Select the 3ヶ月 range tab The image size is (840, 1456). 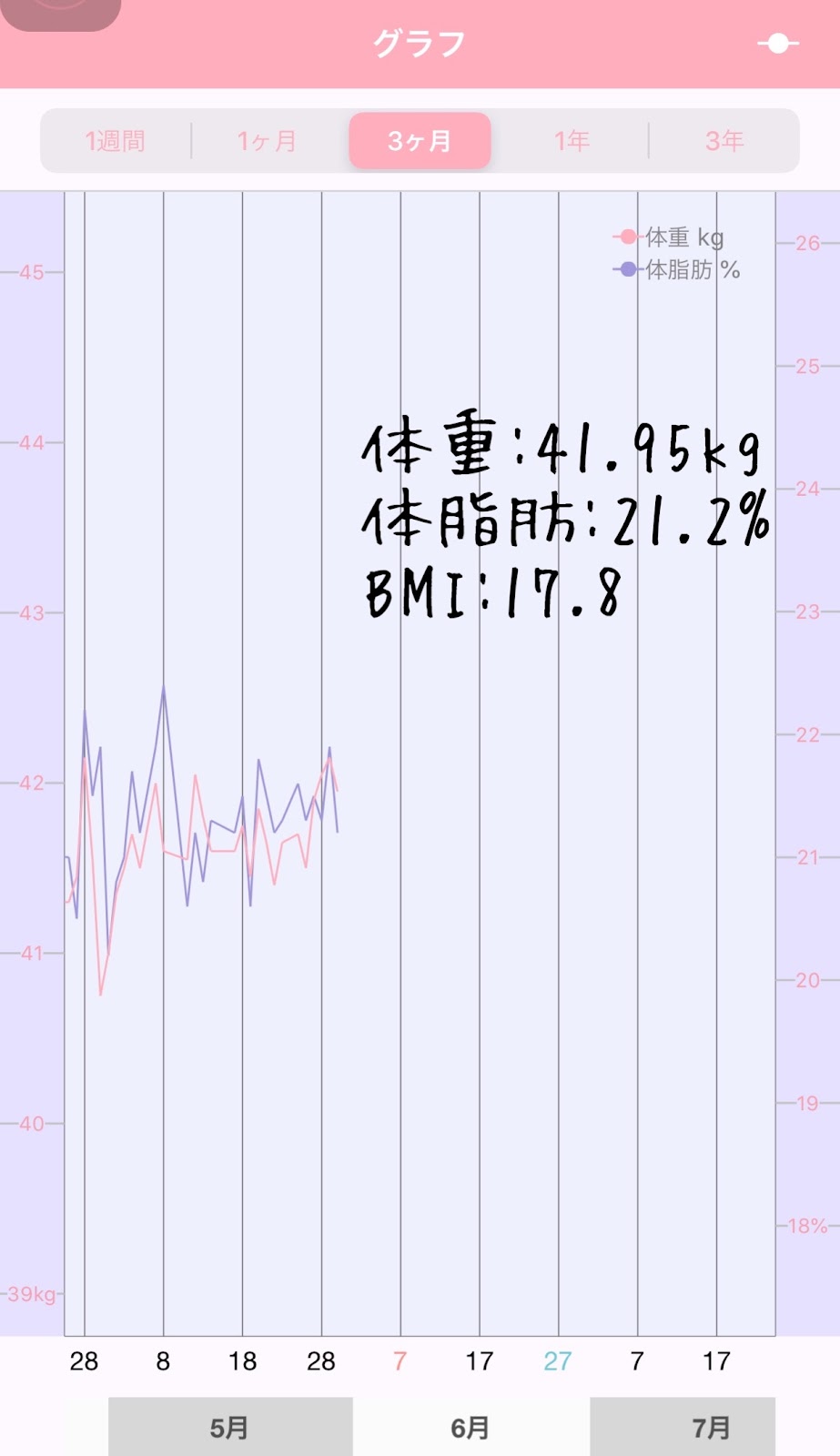[420, 141]
